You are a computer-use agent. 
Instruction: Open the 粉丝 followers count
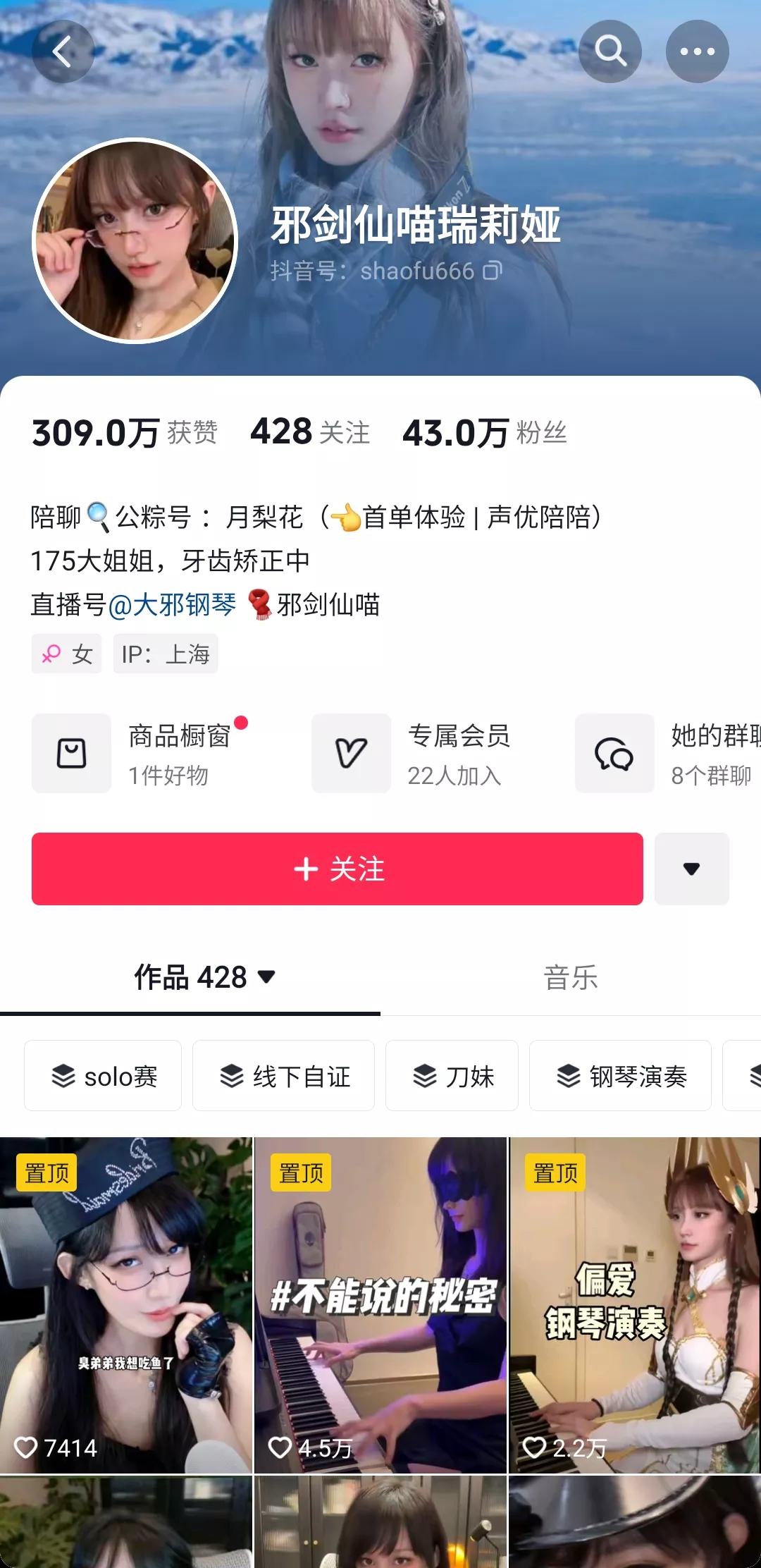pyautogui.click(x=485, y=432)
